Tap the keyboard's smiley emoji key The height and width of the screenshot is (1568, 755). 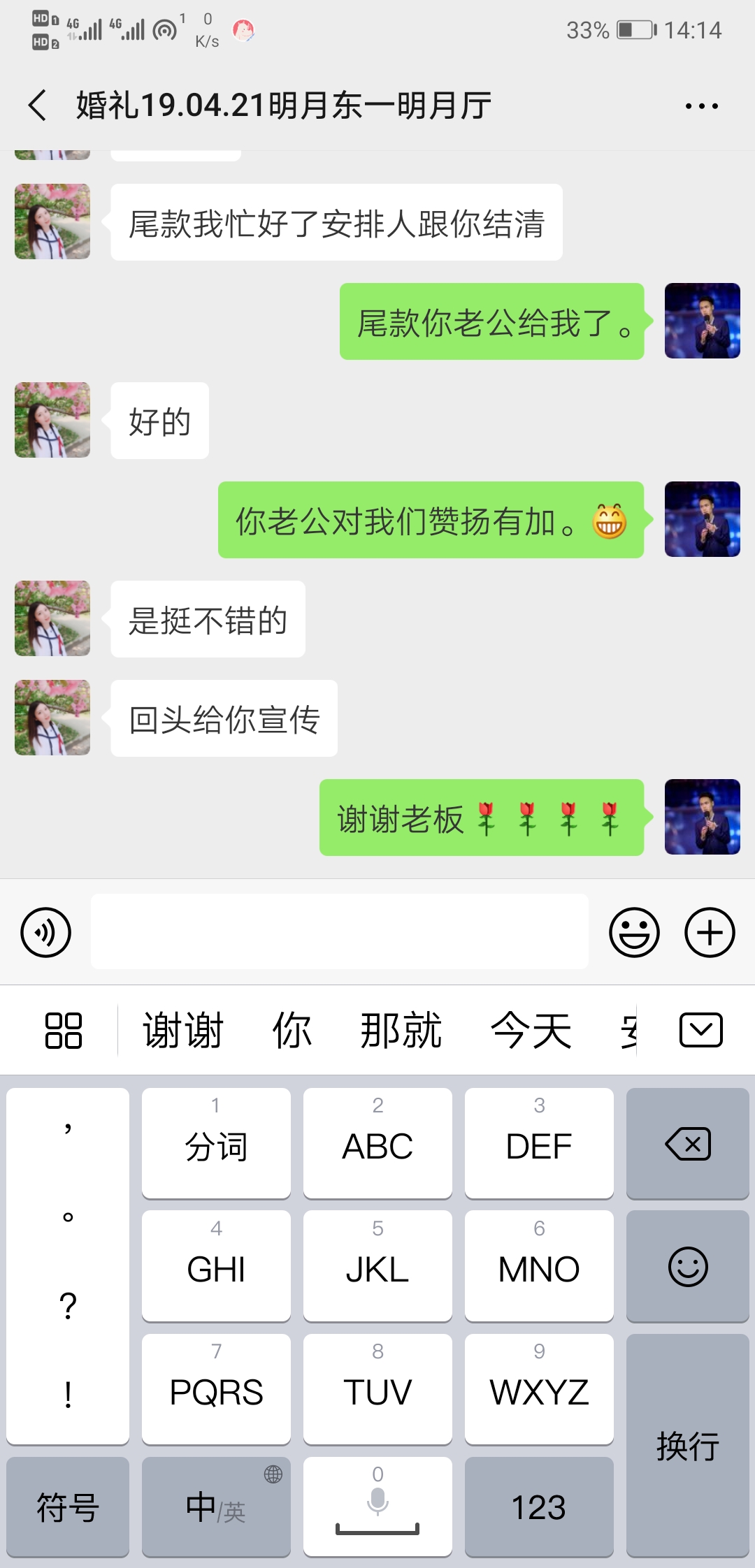[688, 1266]
